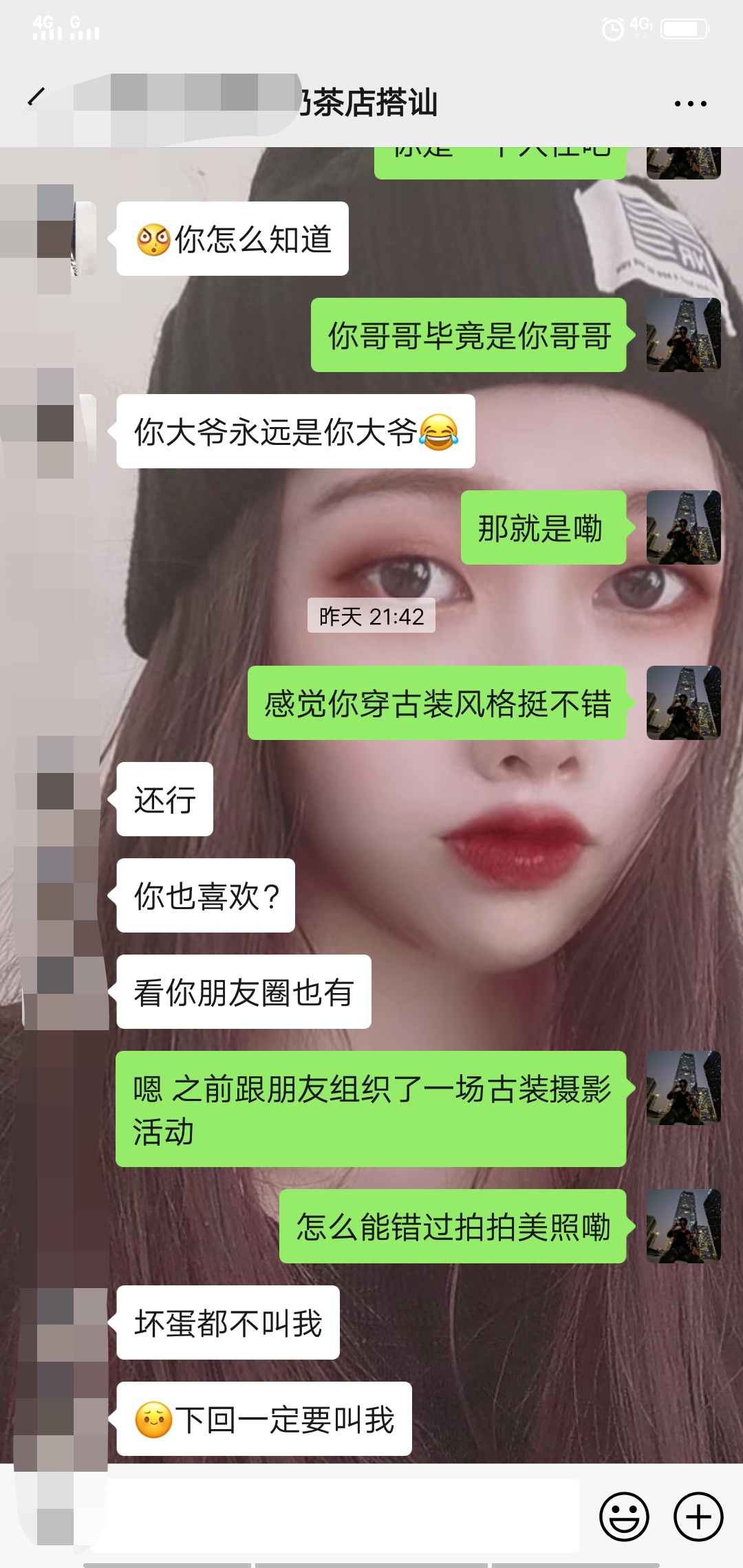Viewport: 743px width, 1568px height.
Task: Open the plus attachment menu
Action: [x=698, y=1516]
